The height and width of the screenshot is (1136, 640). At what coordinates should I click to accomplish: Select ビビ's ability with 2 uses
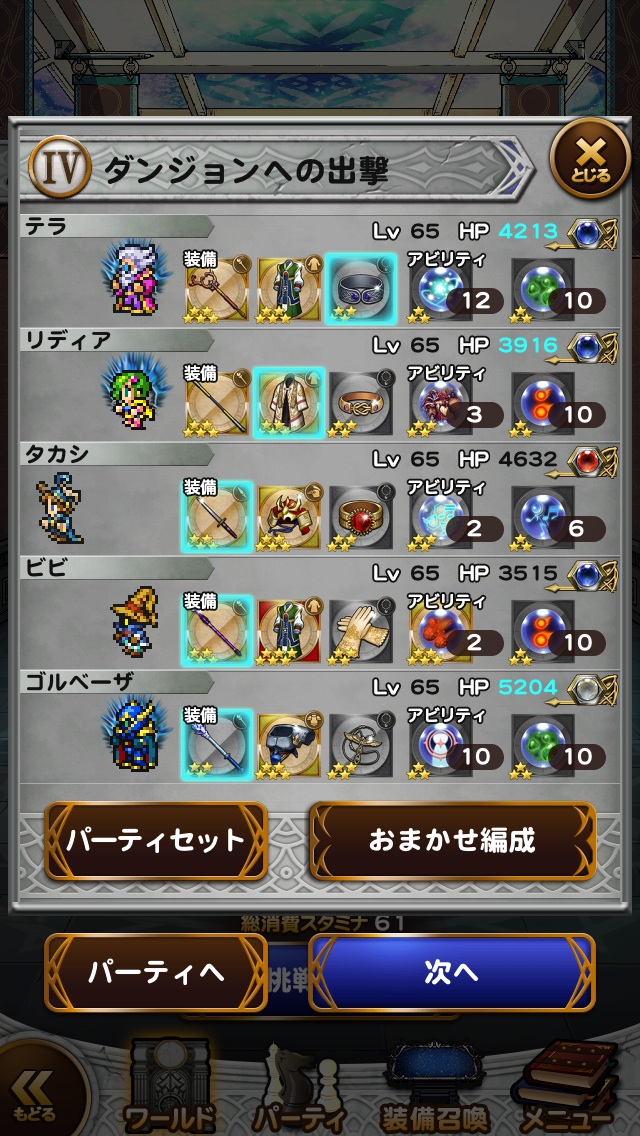tap(440, 629)
